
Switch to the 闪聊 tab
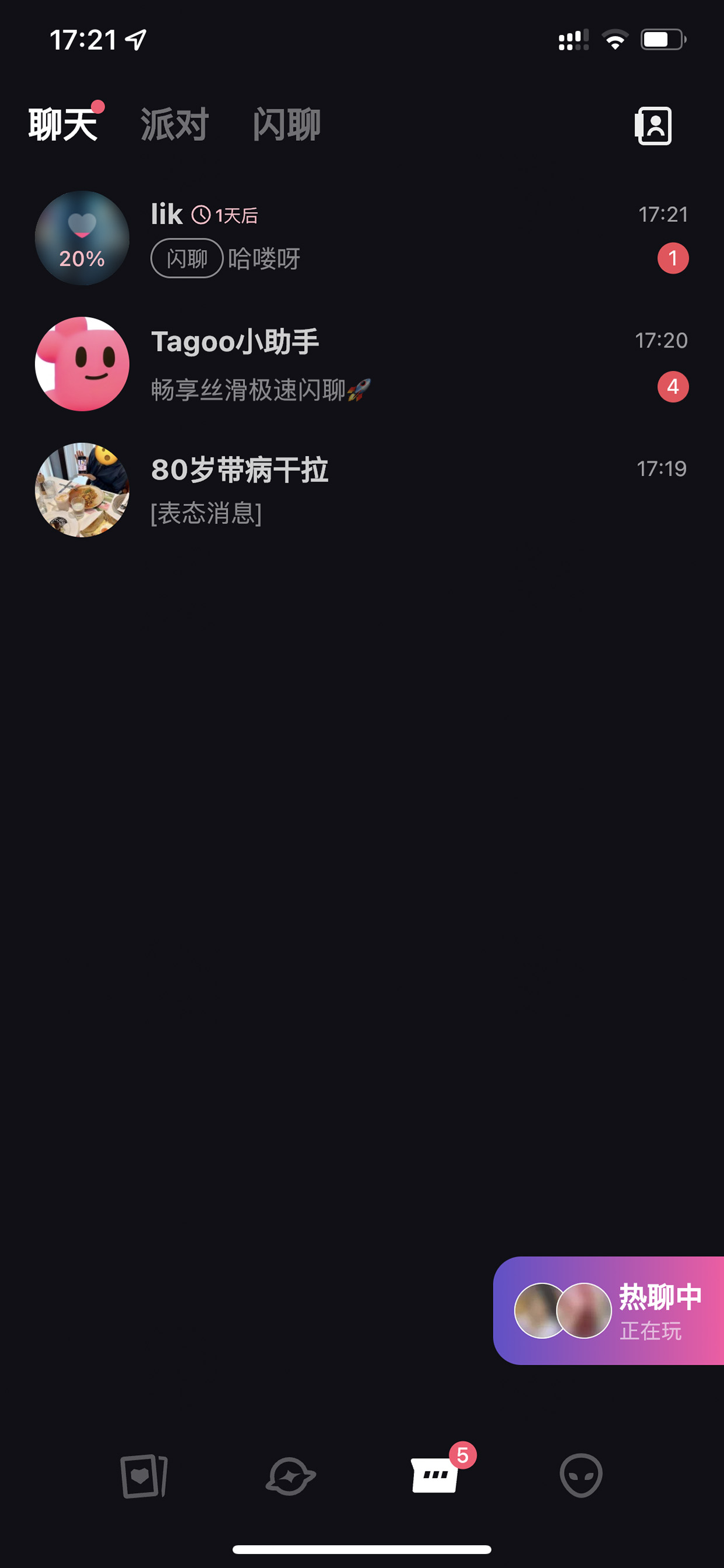[x=287, y=125]
